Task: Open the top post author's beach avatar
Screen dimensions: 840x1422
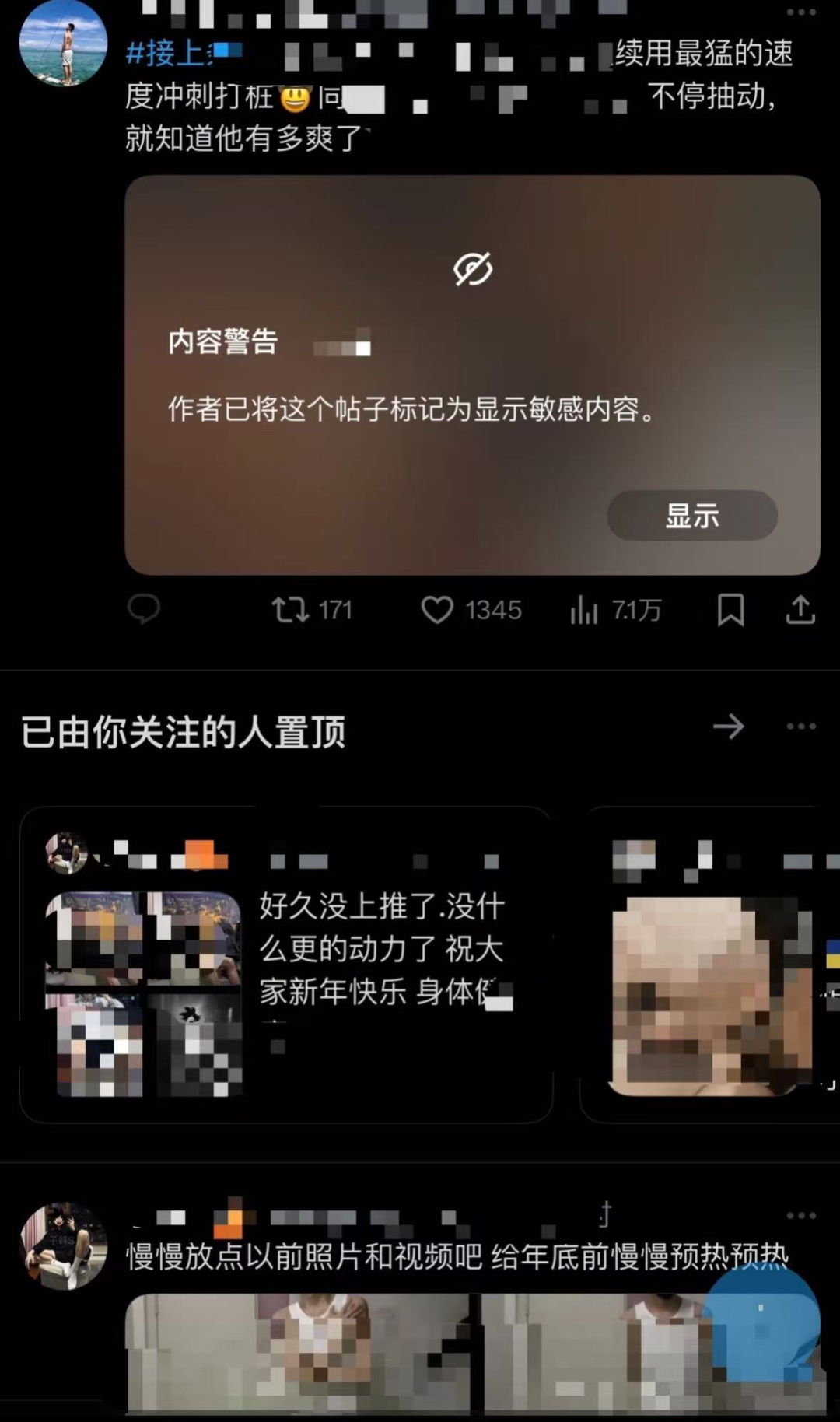Action: [x=63, y=42]
